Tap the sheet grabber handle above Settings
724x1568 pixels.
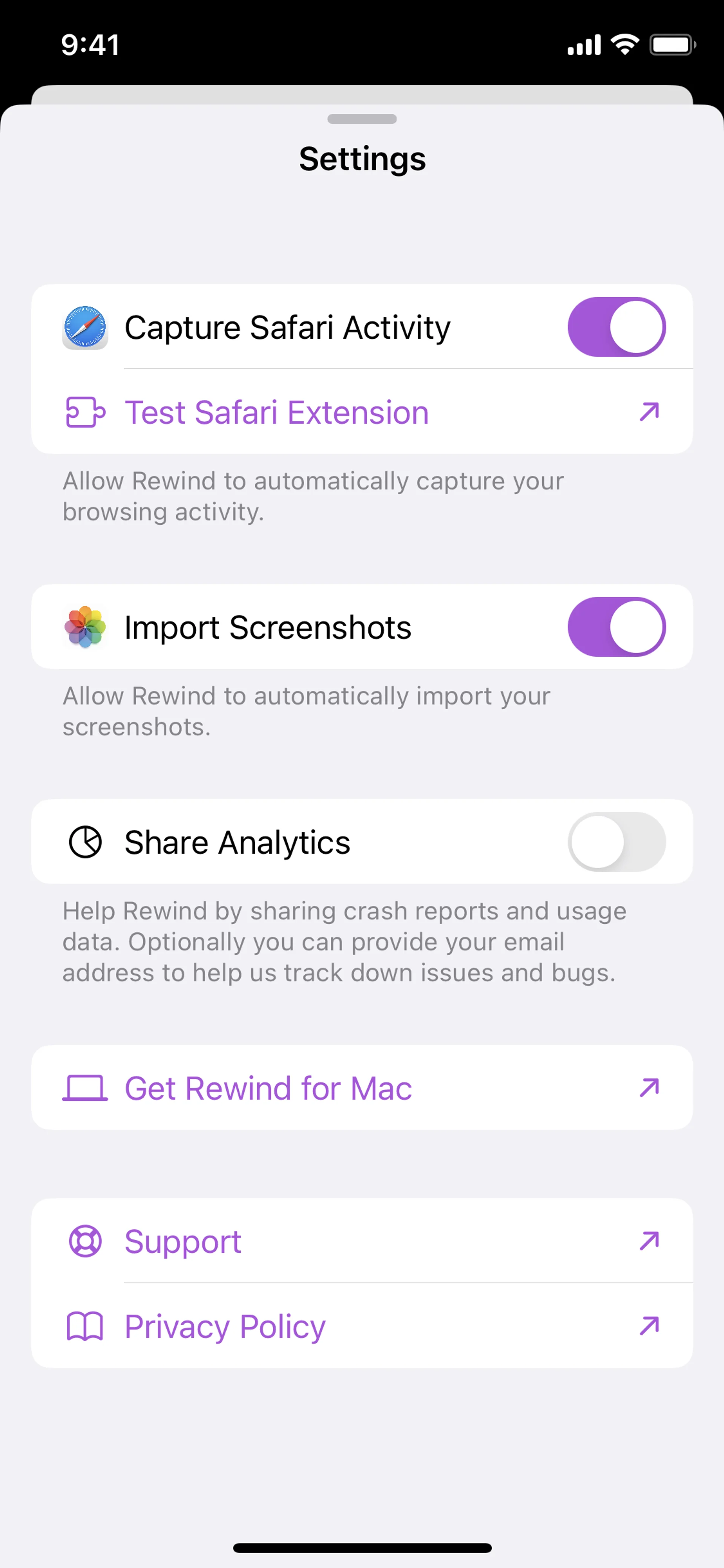click(x=362, y=119)
